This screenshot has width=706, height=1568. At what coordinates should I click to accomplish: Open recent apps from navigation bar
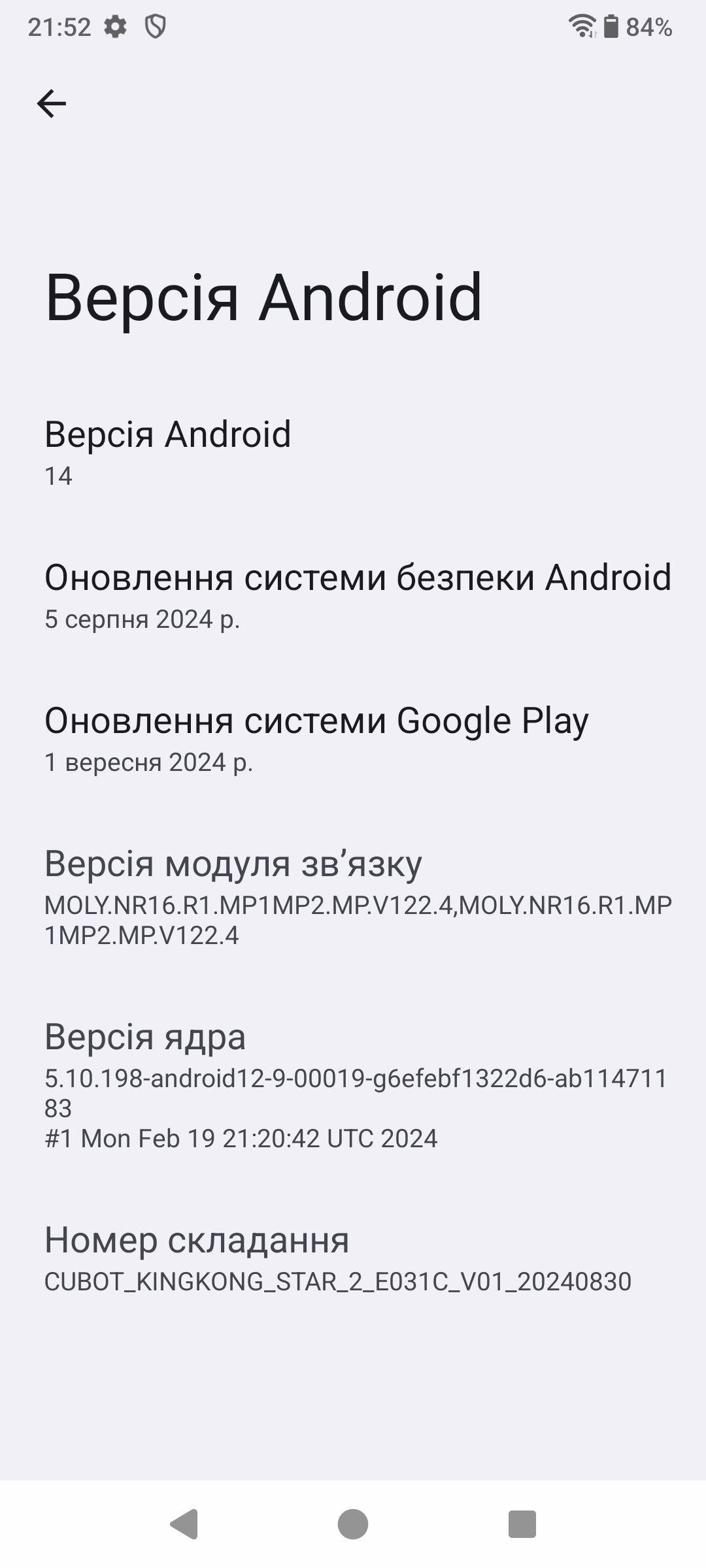(522, 1524)
